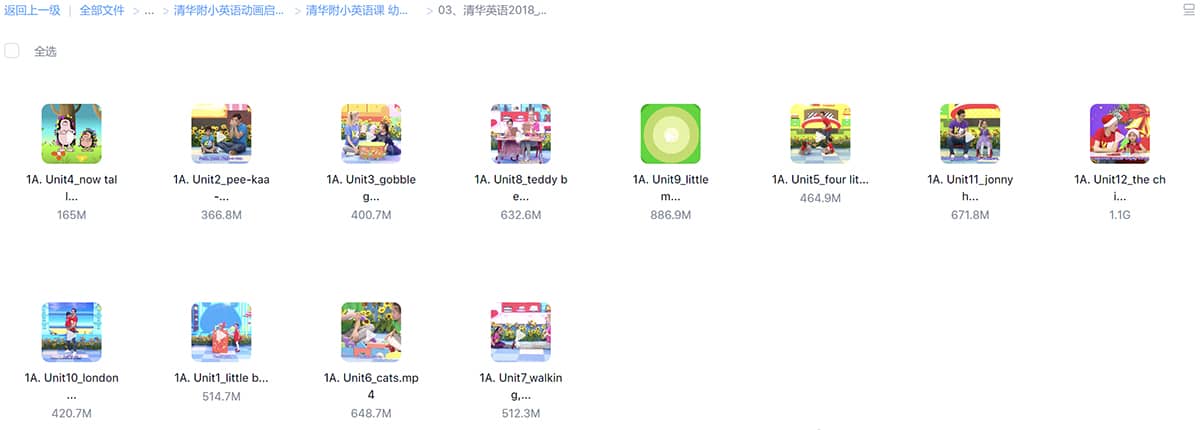Open video 1A. Unit4_now tall

tap(71, 133)
